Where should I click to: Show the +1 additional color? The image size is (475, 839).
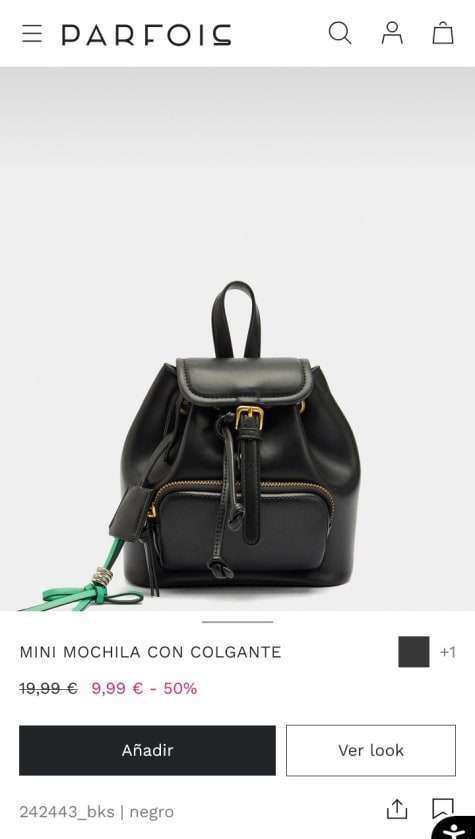[x=448, y=652]
